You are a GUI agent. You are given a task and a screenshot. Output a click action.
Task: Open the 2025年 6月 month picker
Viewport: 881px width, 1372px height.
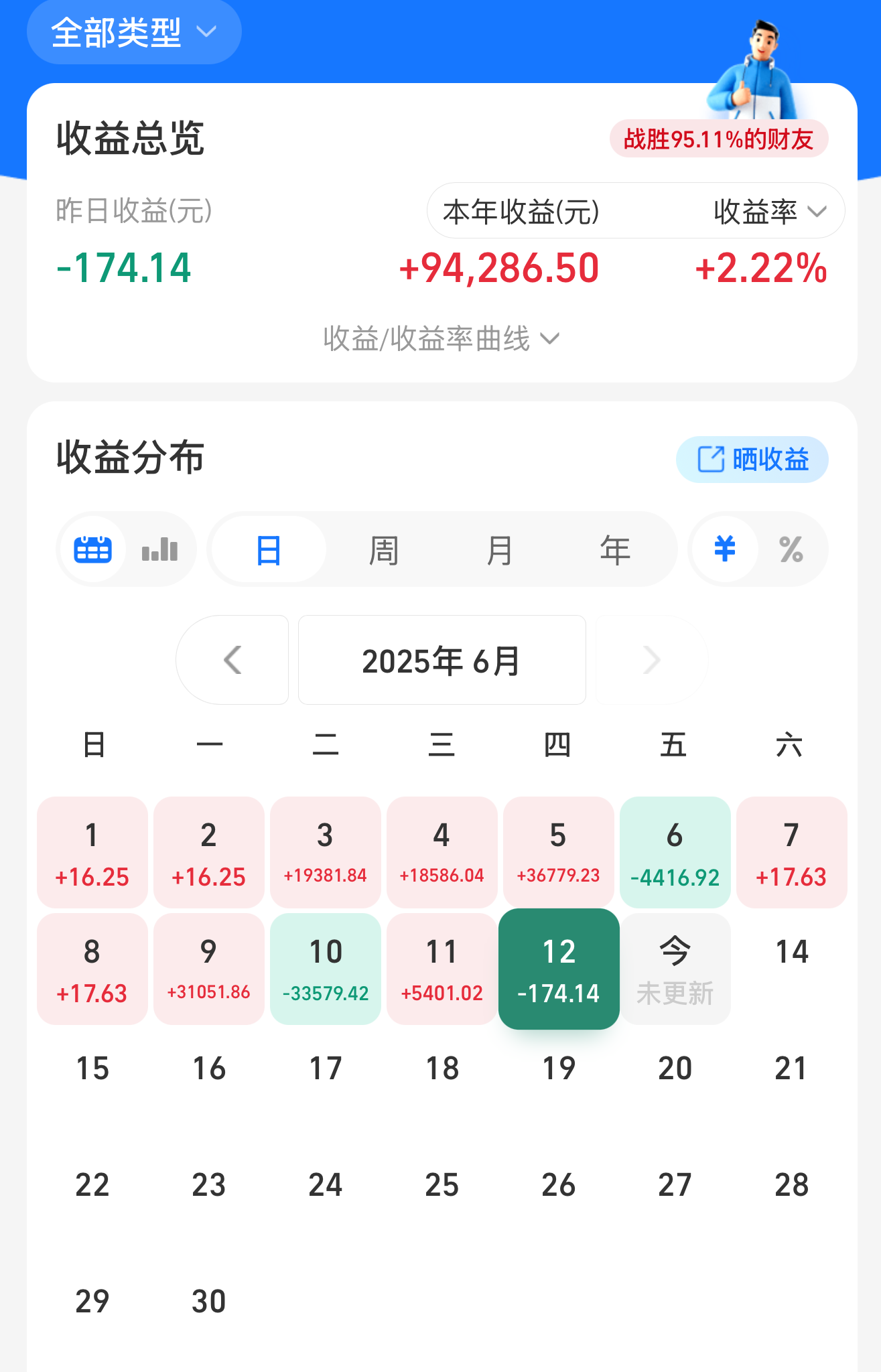pyautogui.click(x=442, y=660)
